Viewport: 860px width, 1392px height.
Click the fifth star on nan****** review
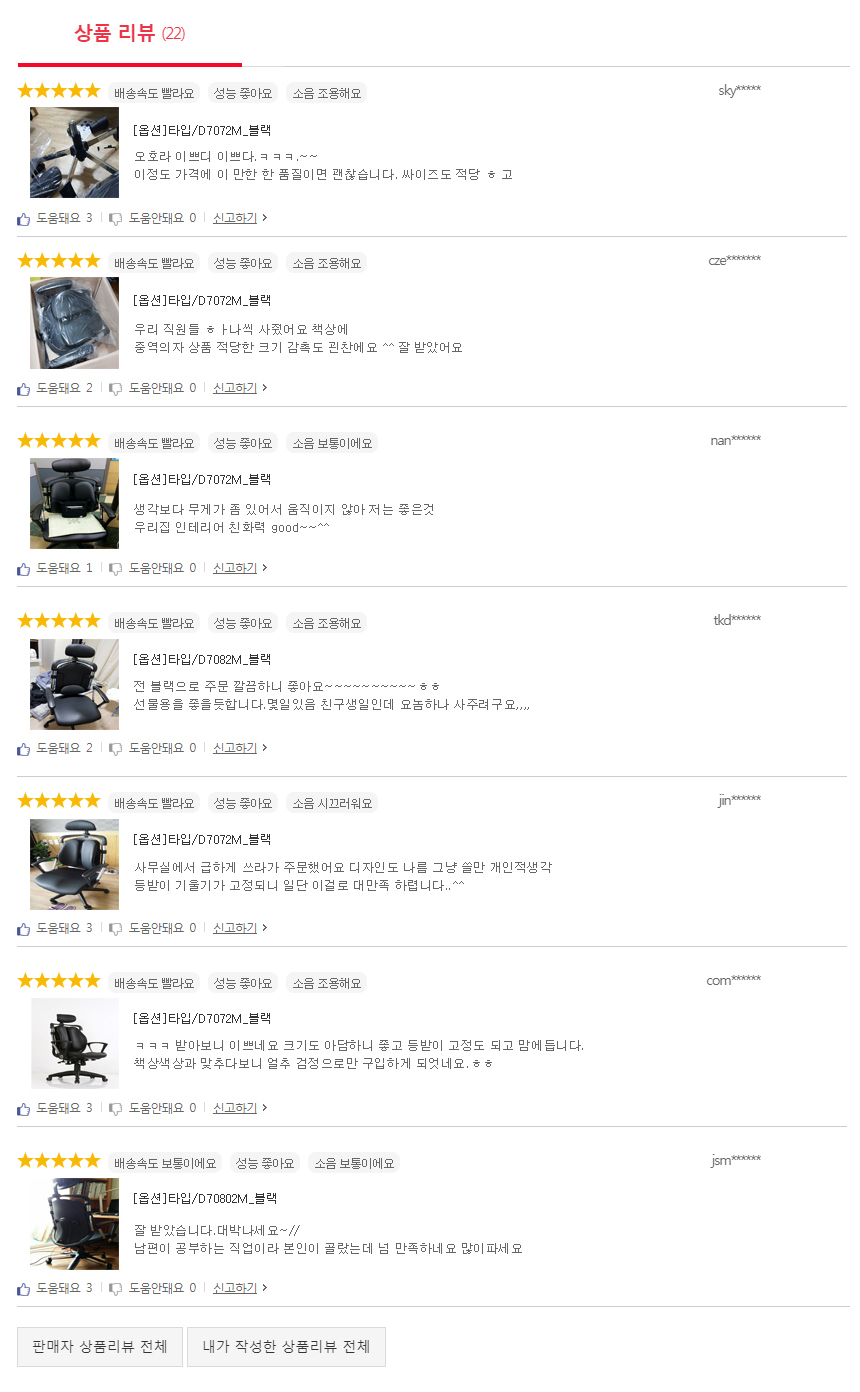pyautogui.click(x=91, y=440)
